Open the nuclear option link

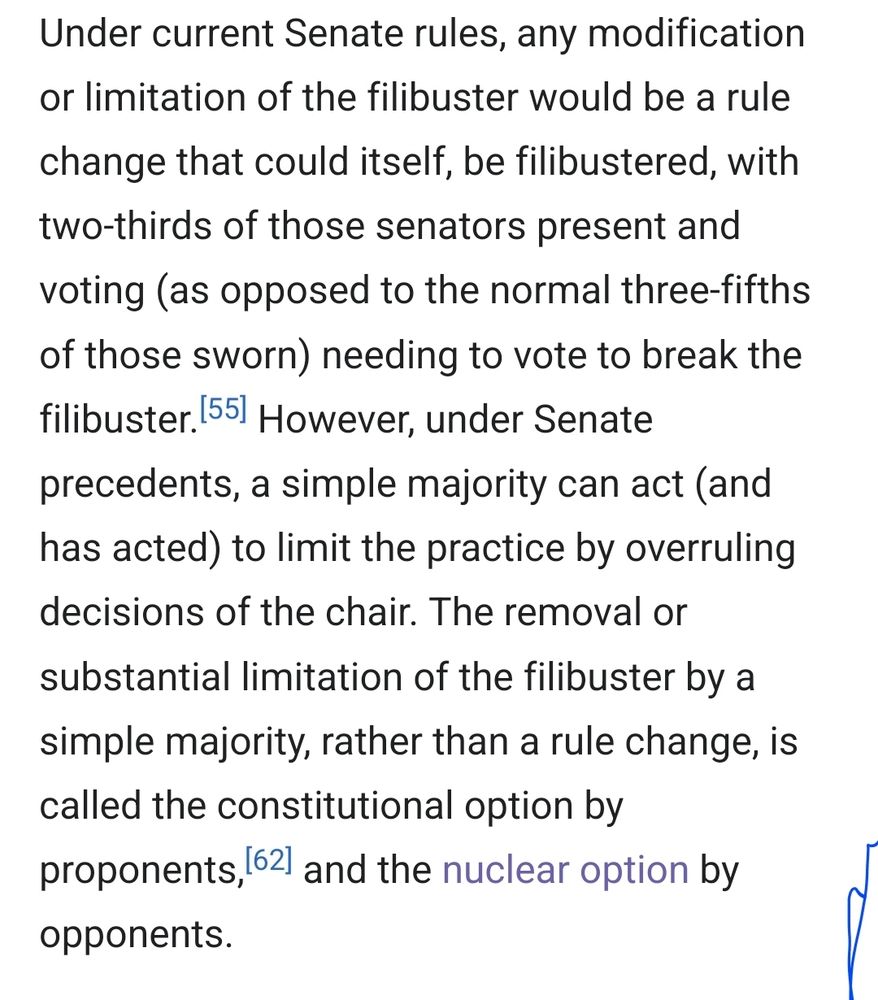[565, 870]
